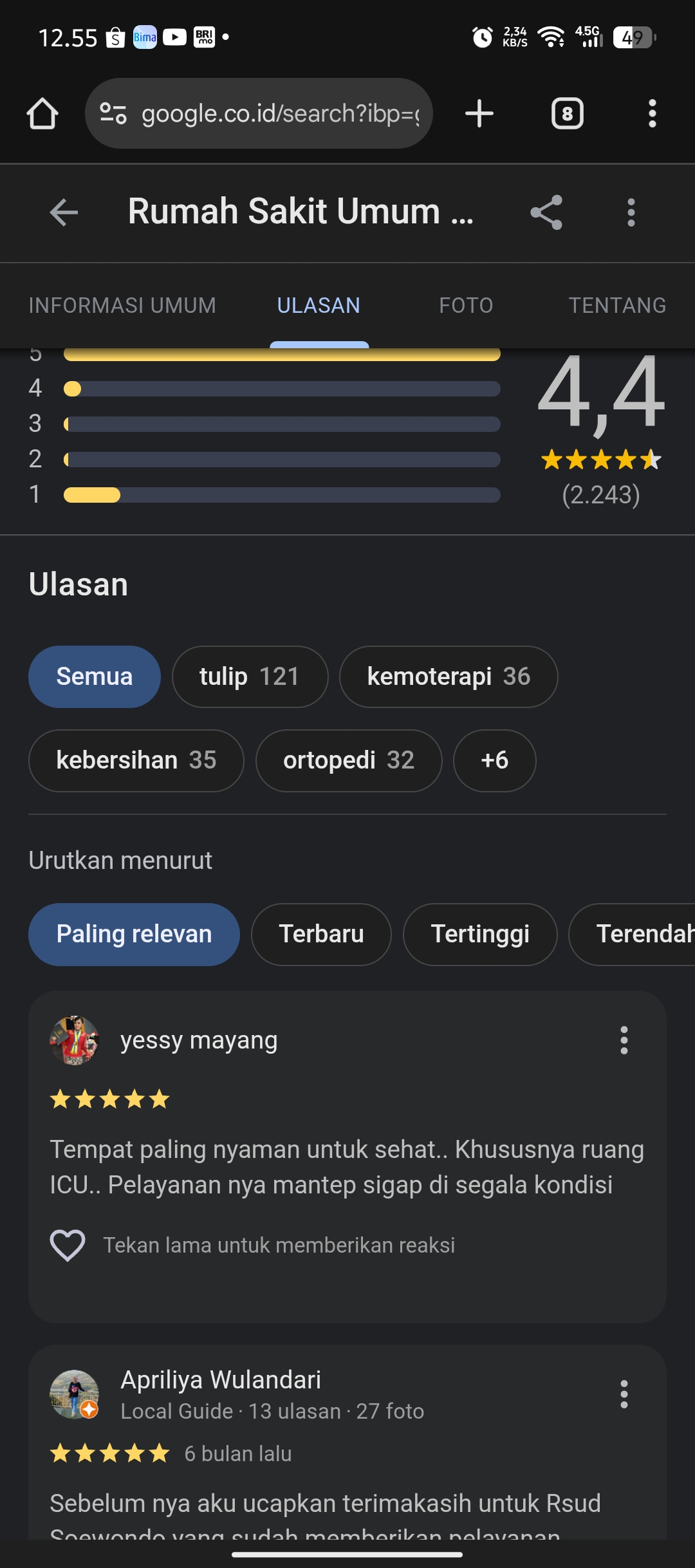Viewport: 695px width, 1568px height.
Task: Like yessy mayang's review with heart
Action: [68, 1246]
